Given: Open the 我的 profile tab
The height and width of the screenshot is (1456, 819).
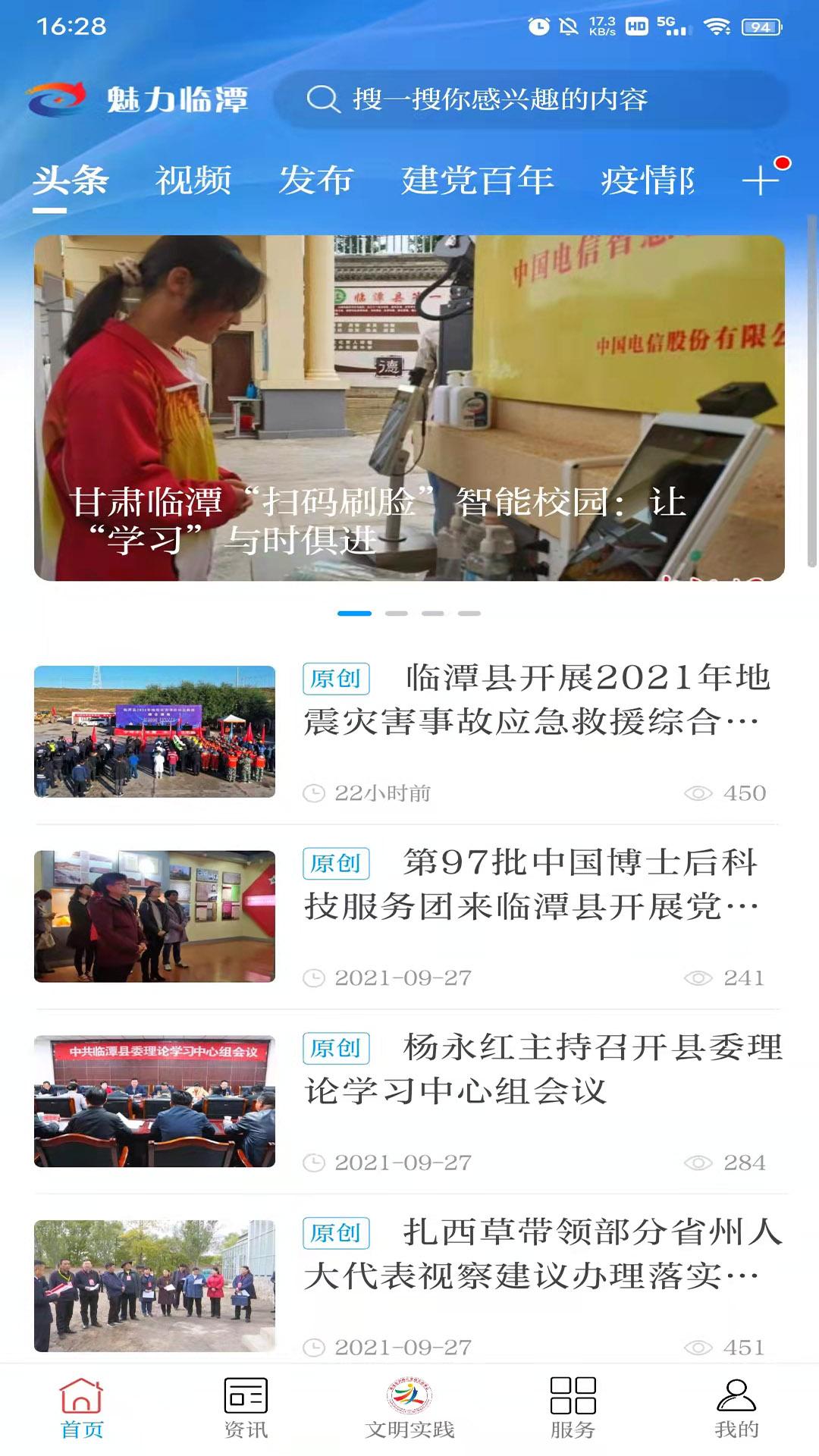Looking at the screenshot, I should coord(736,1407).
